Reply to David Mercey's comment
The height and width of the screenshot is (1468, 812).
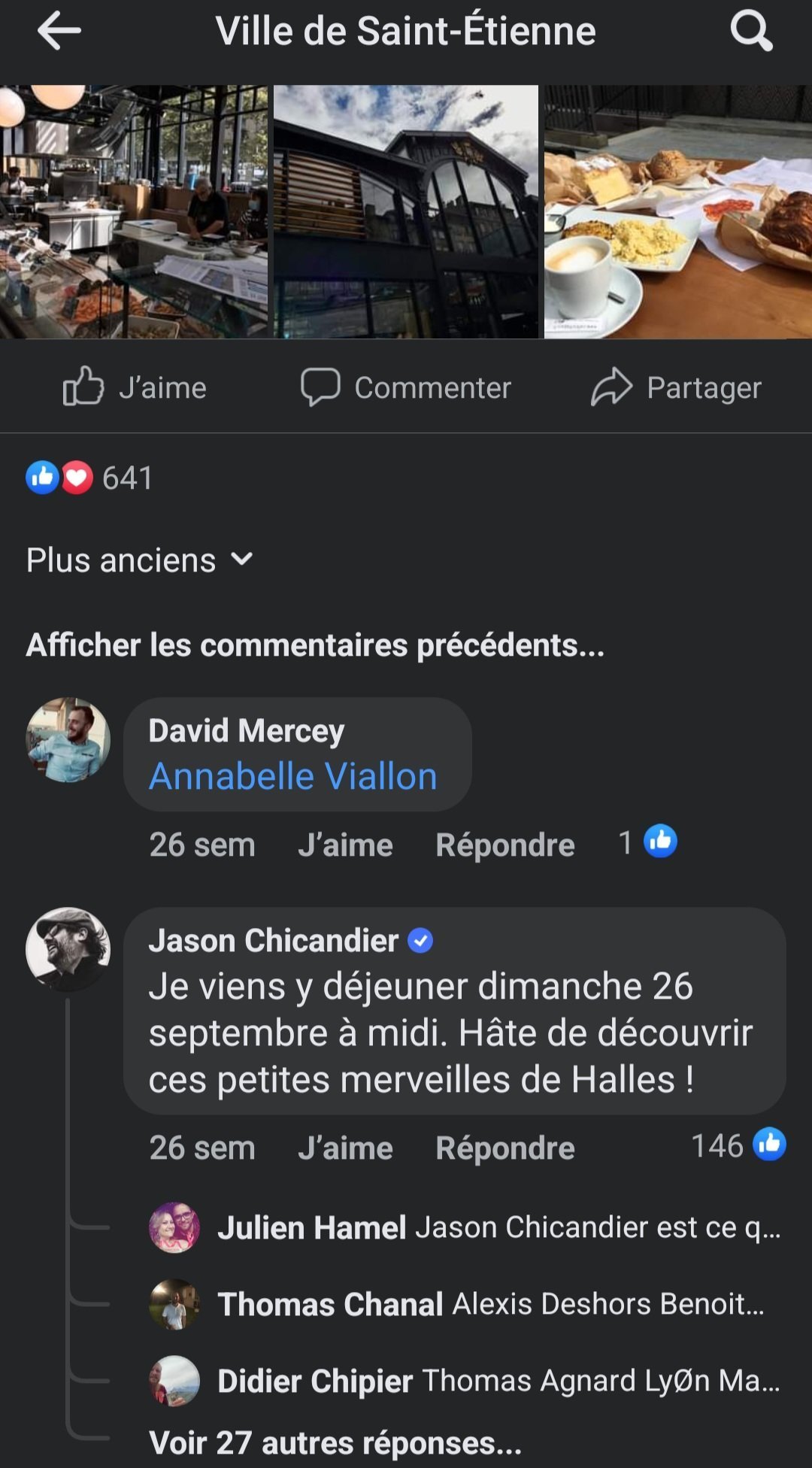504,845
